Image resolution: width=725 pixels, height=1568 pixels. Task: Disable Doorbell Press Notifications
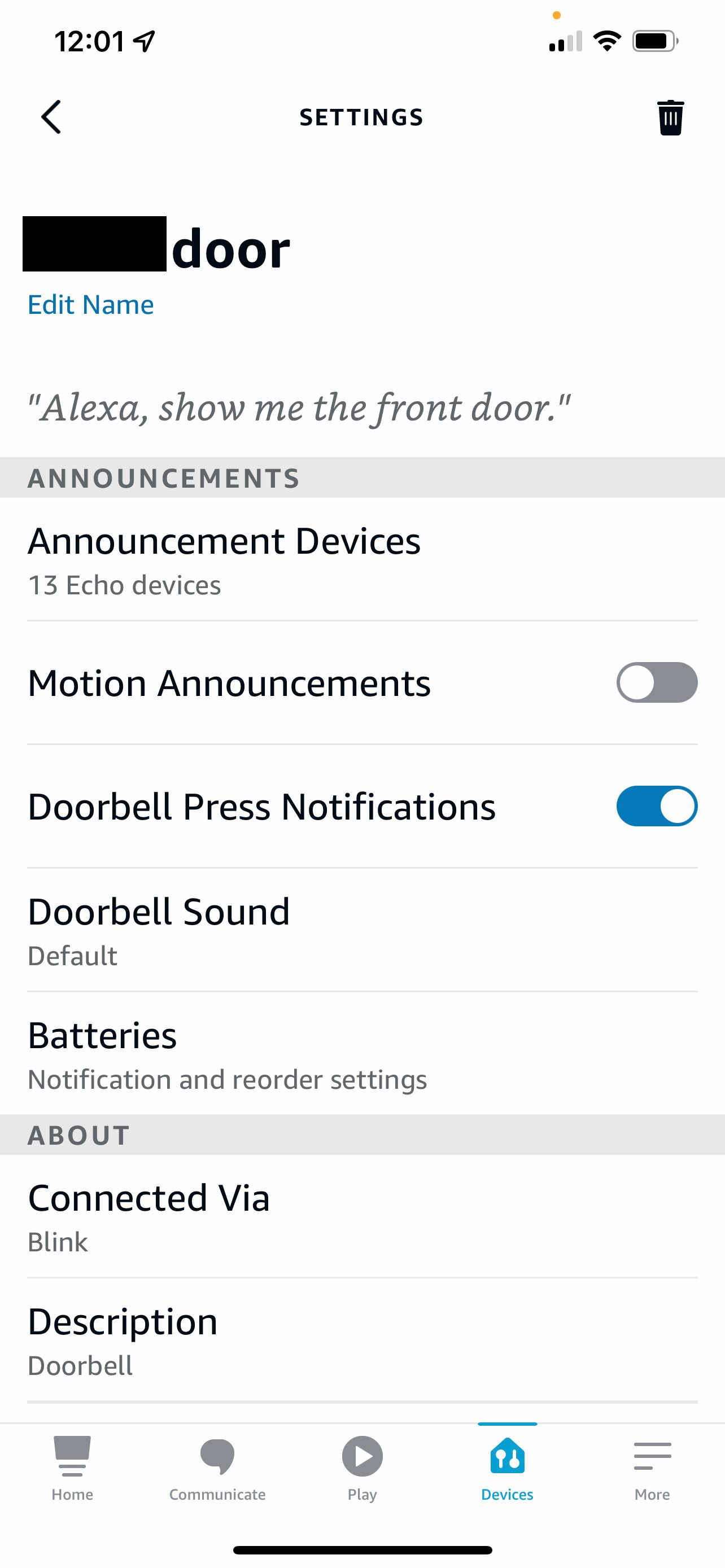point(656,805)
